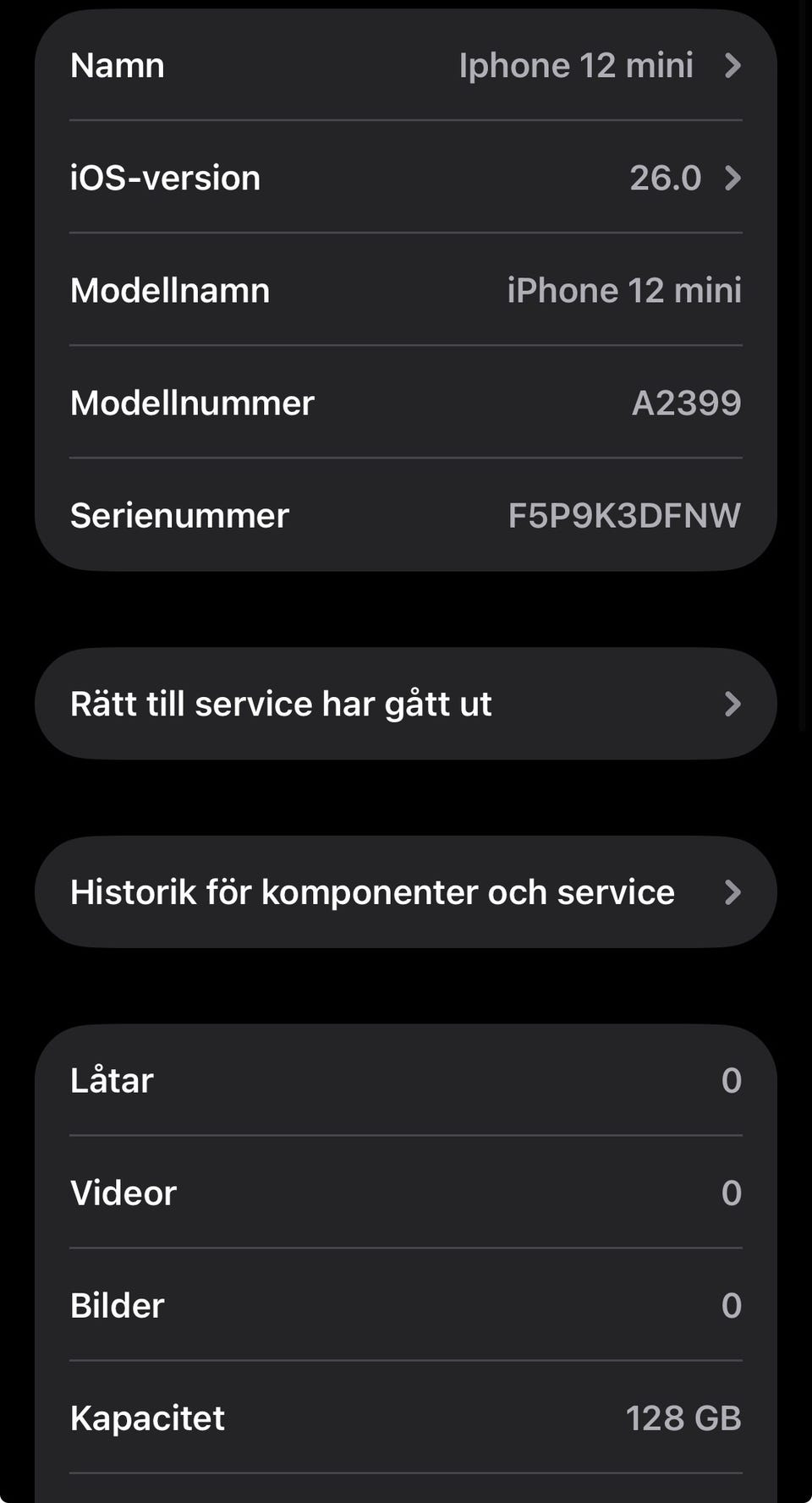Open the iOS-version details

(406, 178)
